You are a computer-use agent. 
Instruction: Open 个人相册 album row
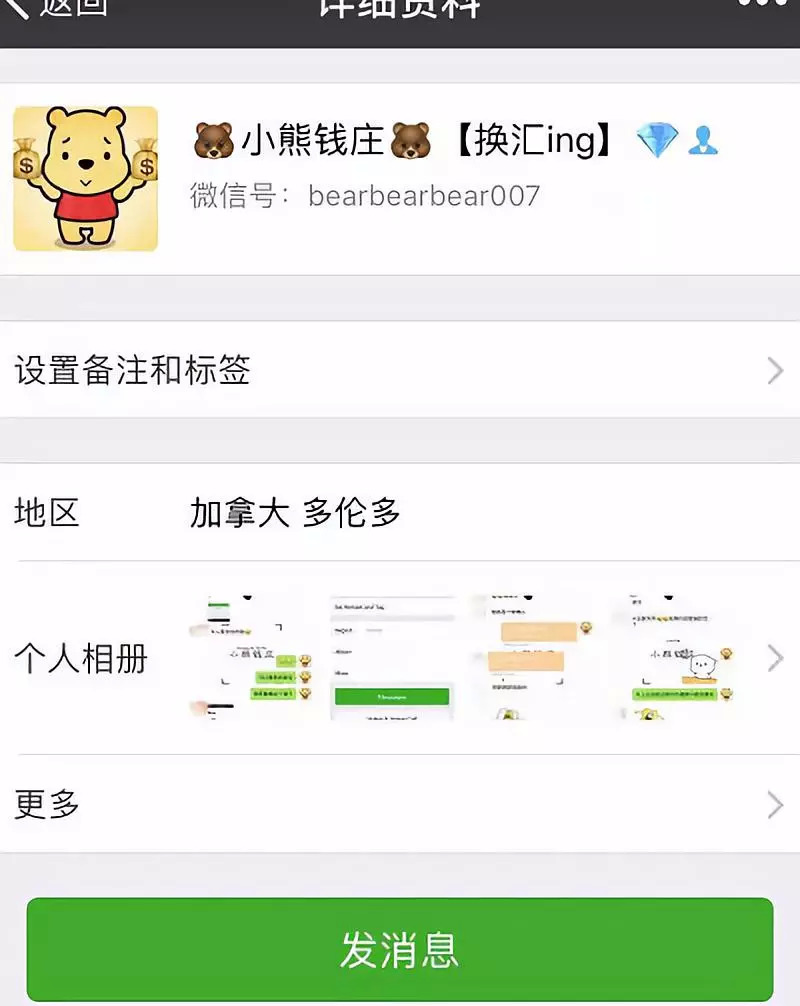400,658
